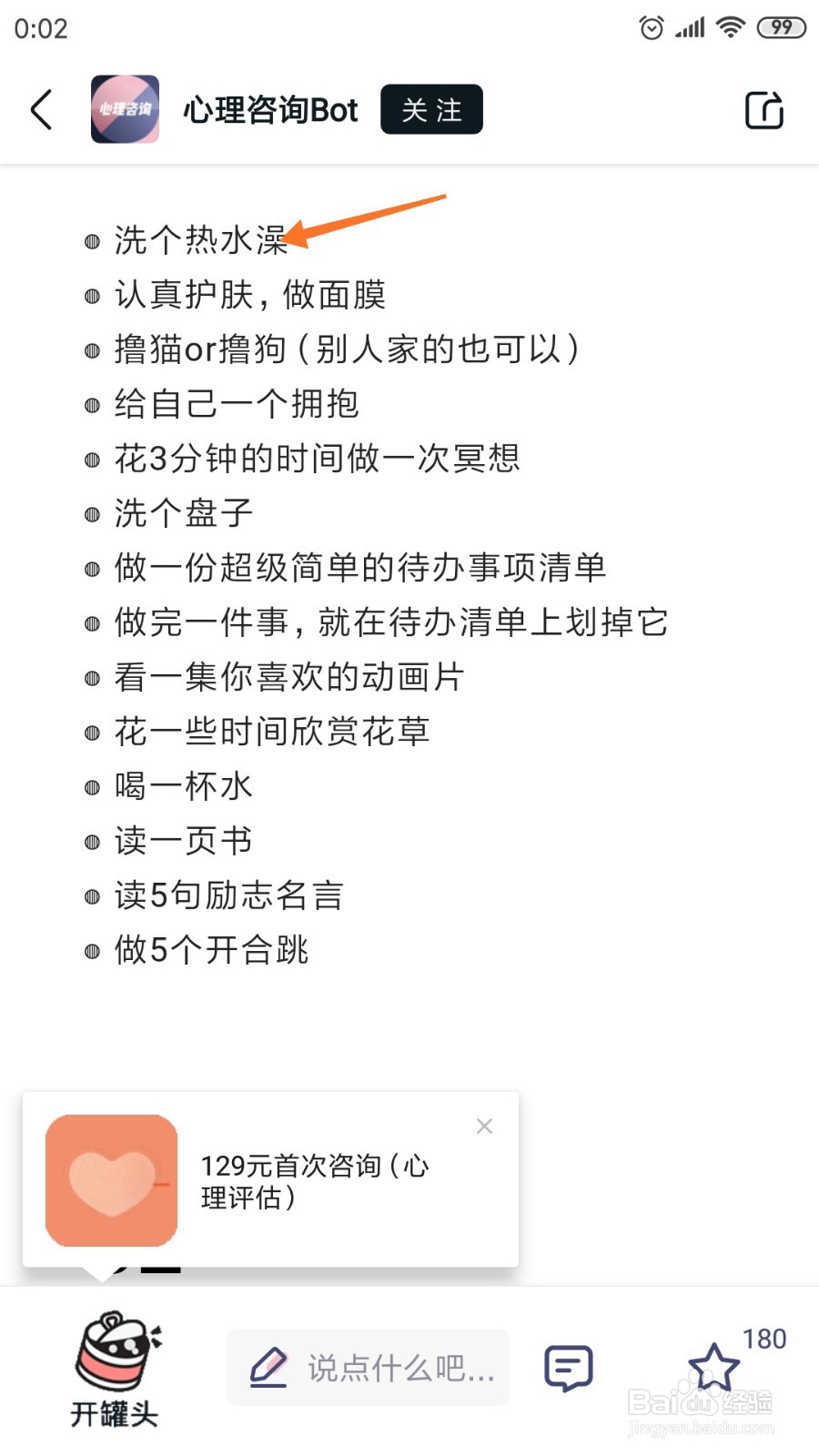Dismiss the promo card with the X

(x=484, y=1126)
